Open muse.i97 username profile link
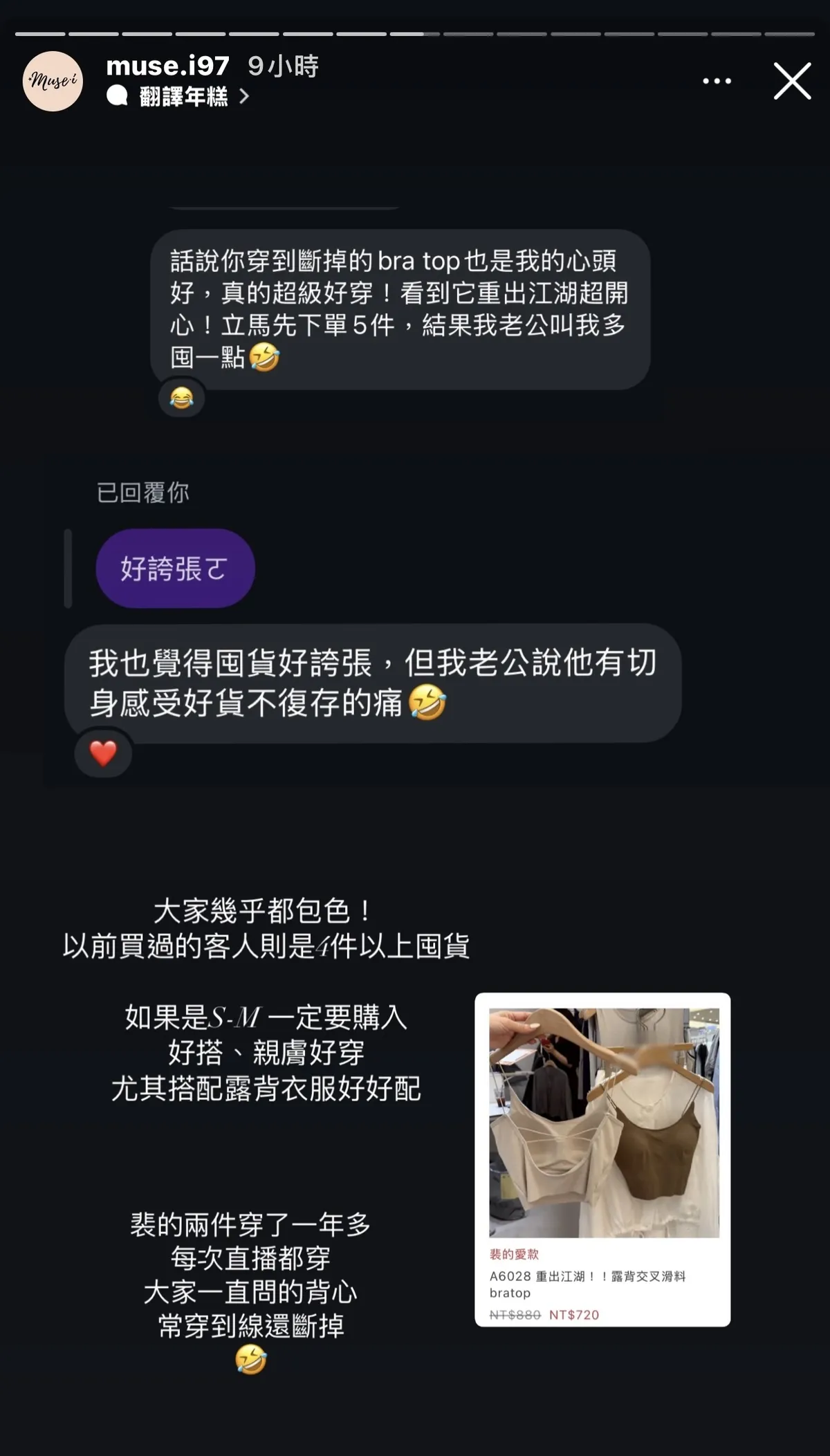 point(167,66)
